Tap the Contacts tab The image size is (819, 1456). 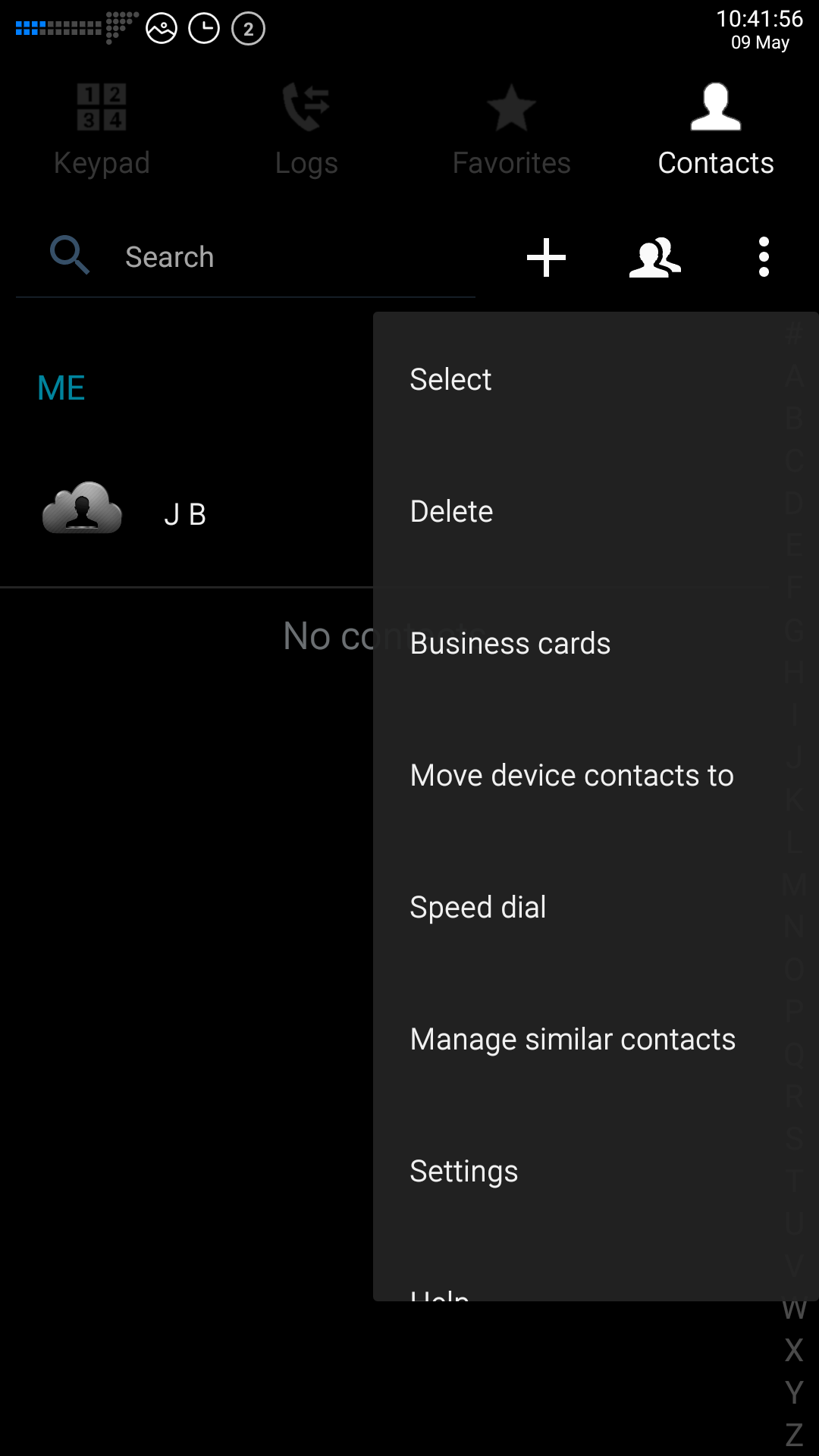pyautogui.click(x=716, y=129)
